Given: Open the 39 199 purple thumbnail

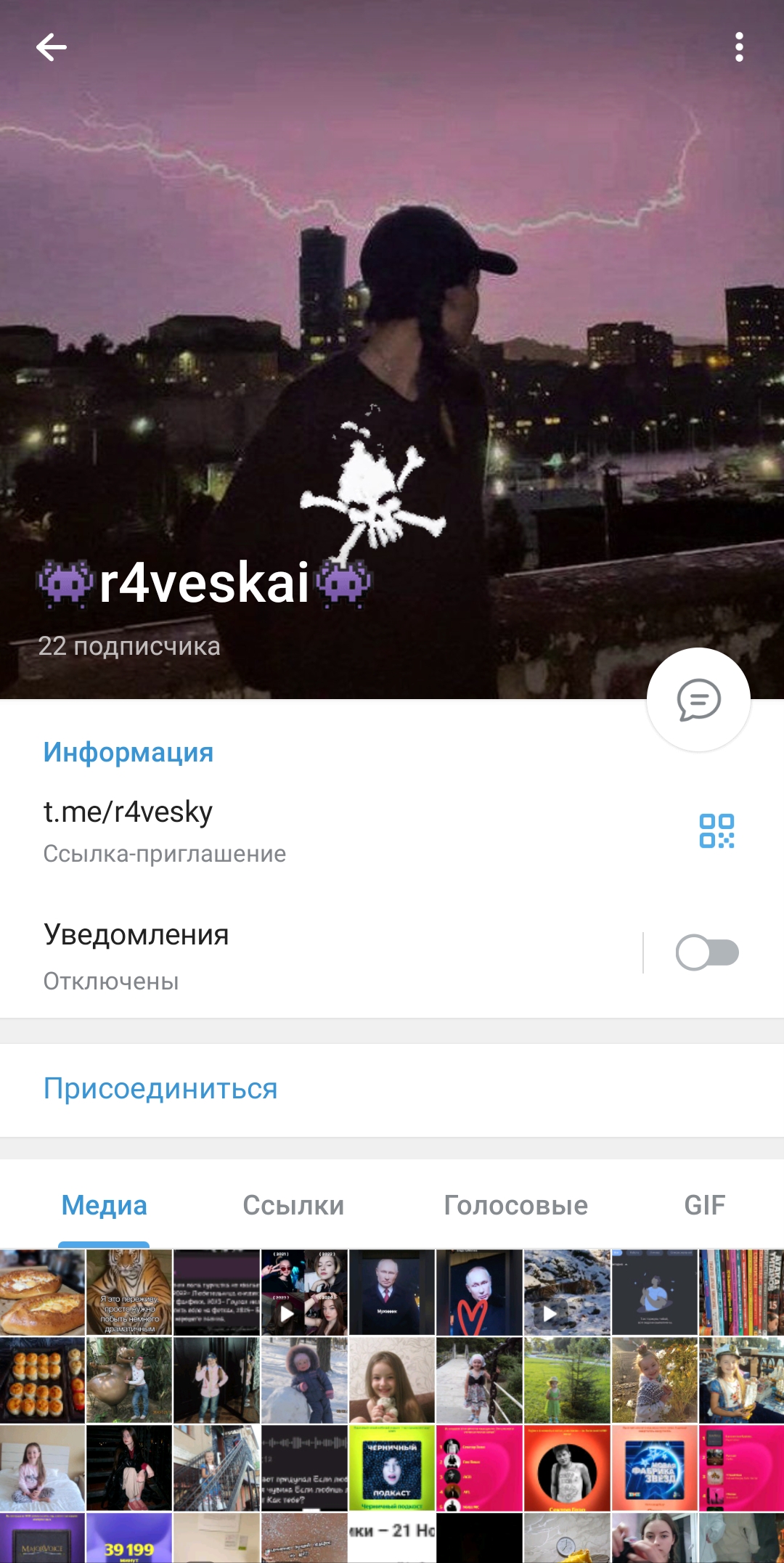Looking at the screenshot, I should pyautogui.click(x=129, y=1538).
